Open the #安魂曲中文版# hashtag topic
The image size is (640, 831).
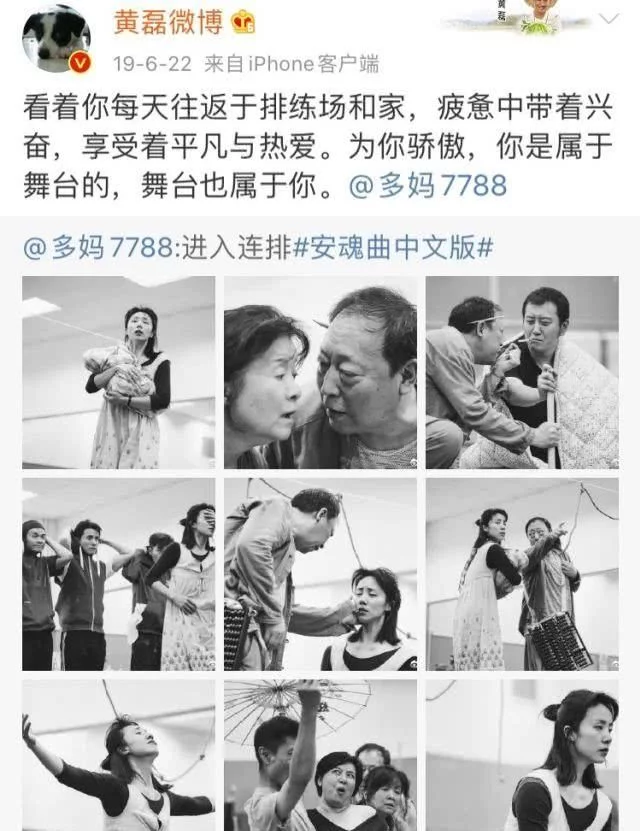(393, 248)
